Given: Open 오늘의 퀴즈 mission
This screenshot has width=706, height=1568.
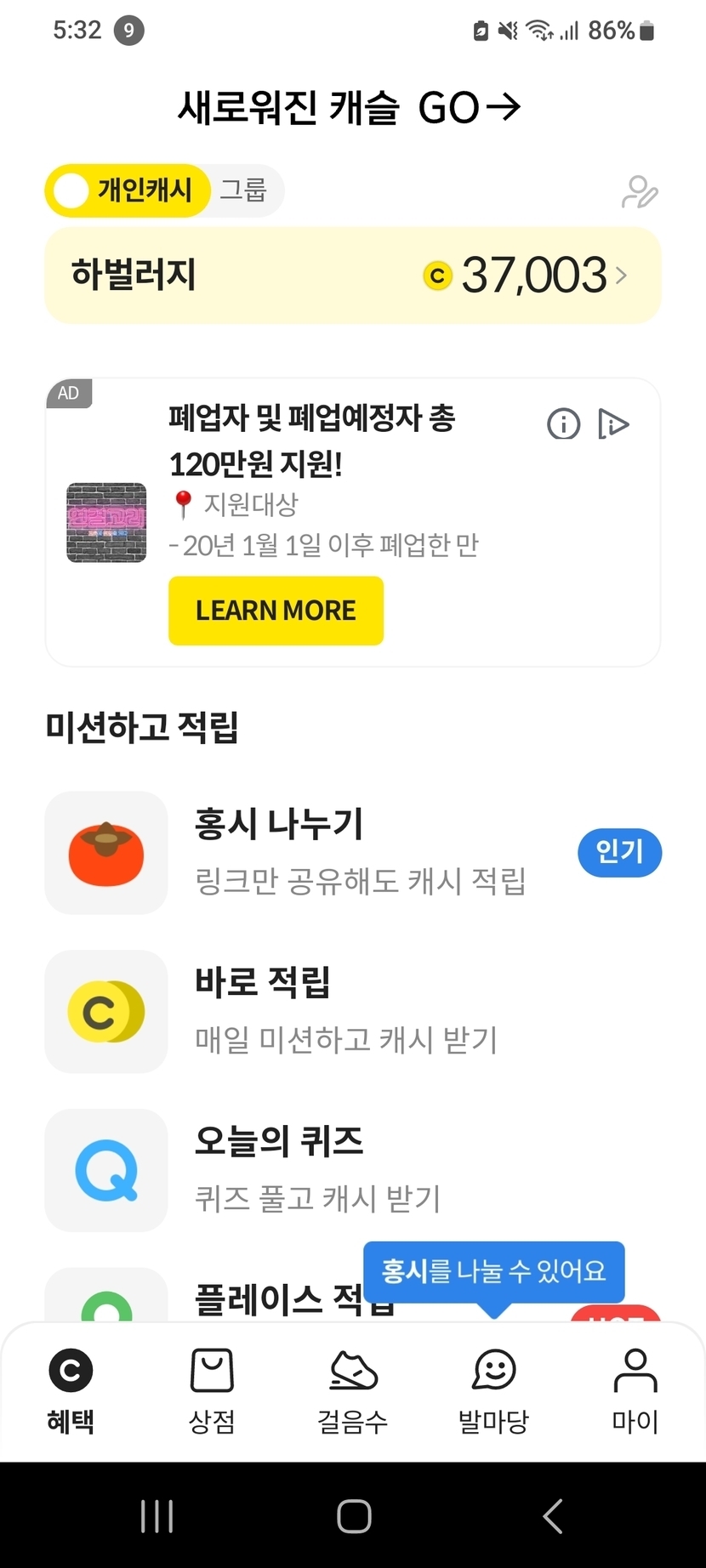Looking at the screenshot, I should (353, 1170).
